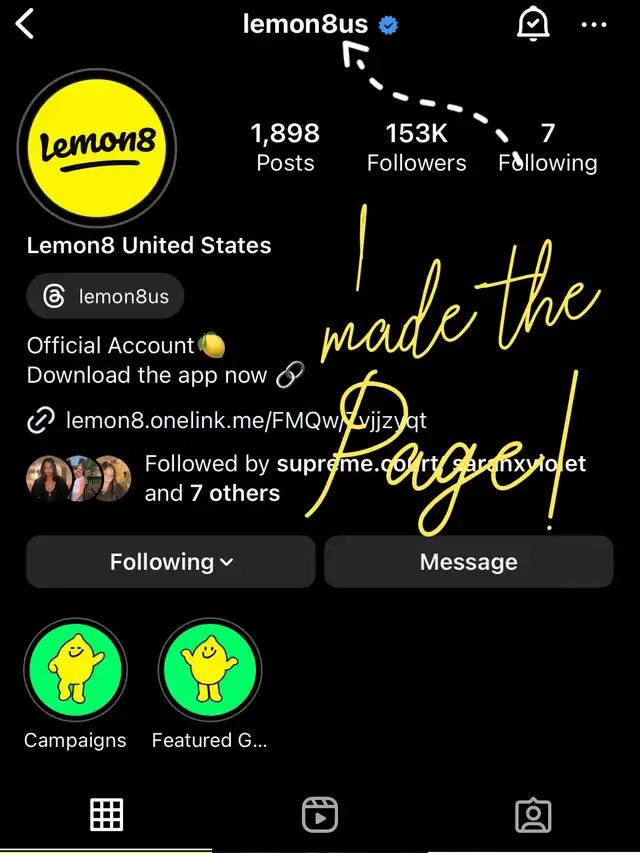Viewport: 640px width, 853px height.
Task: Message Lemon8 United States
Action: coord(468,562)
